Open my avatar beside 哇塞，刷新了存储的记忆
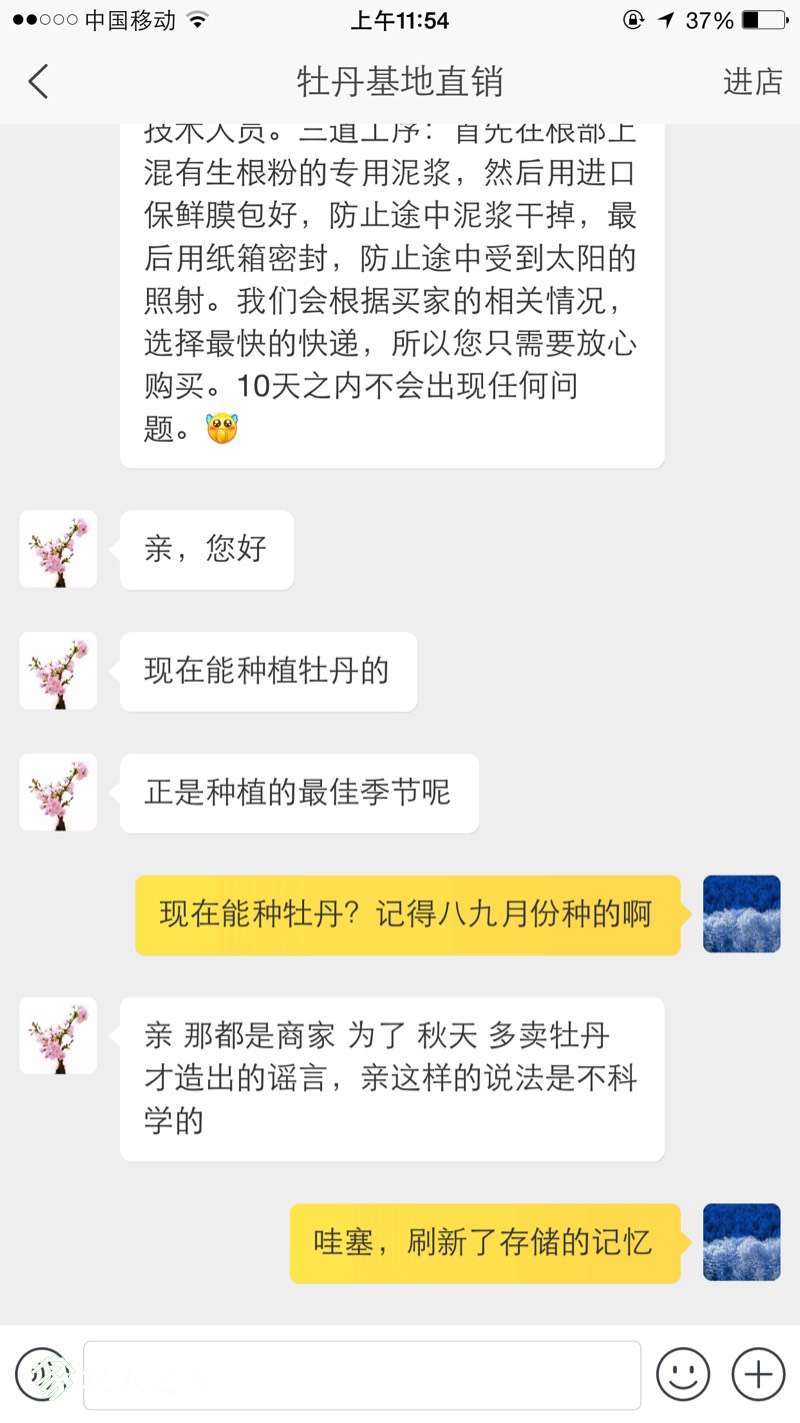 (x=741, y=1242)
